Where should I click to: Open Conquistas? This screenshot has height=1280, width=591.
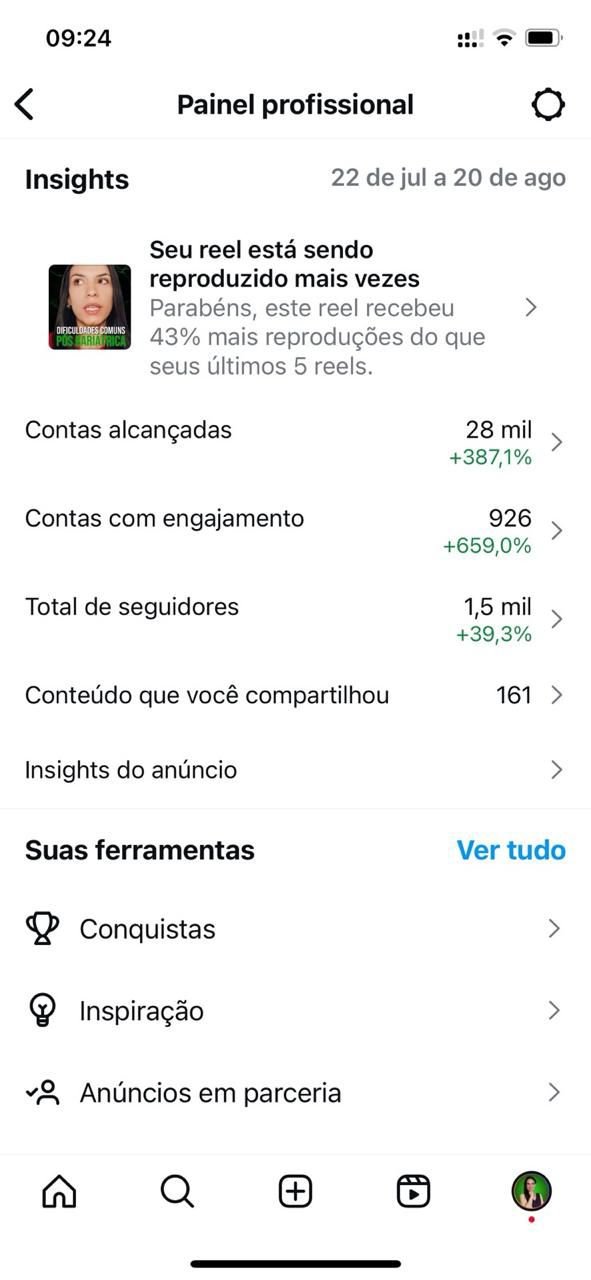click(x=295, y=929)
